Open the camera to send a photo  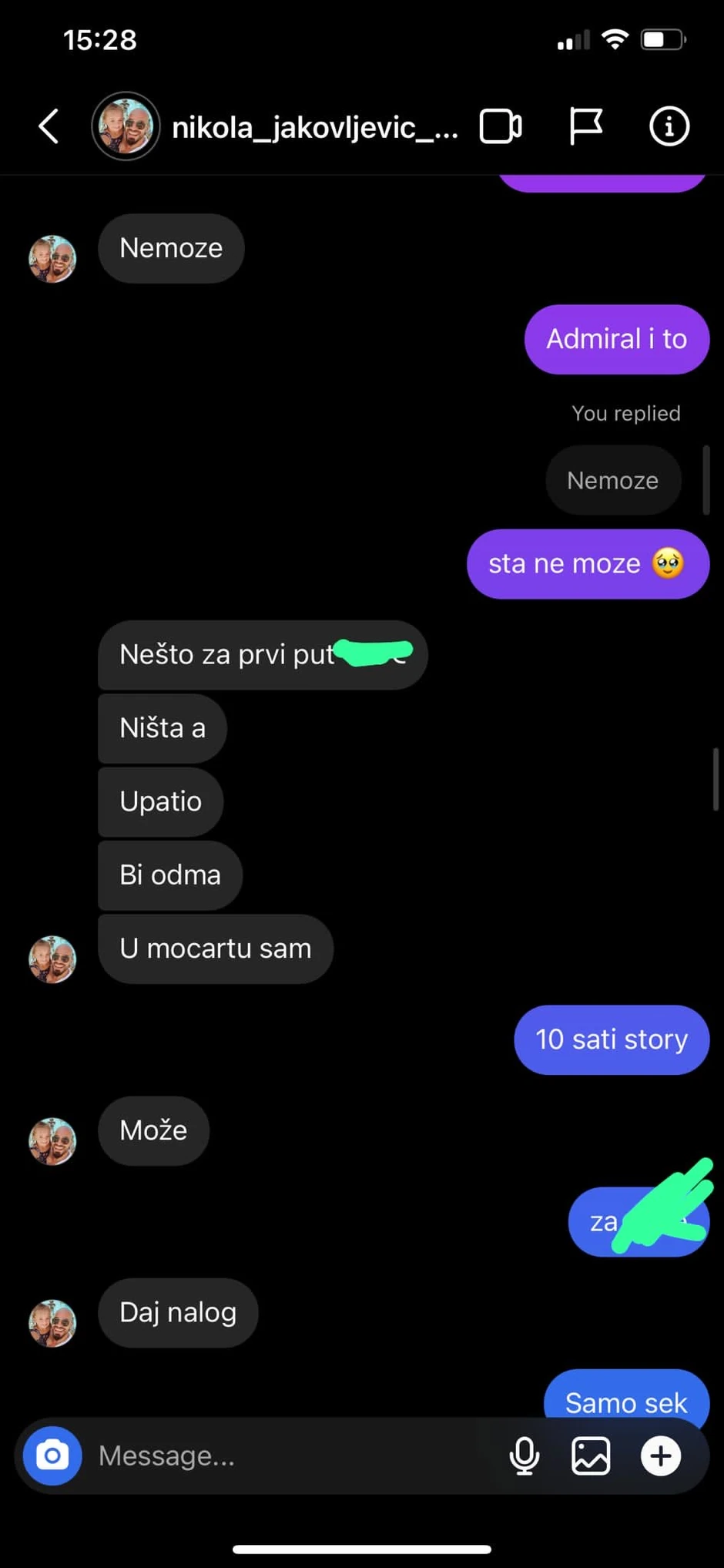pos(51,1455)
